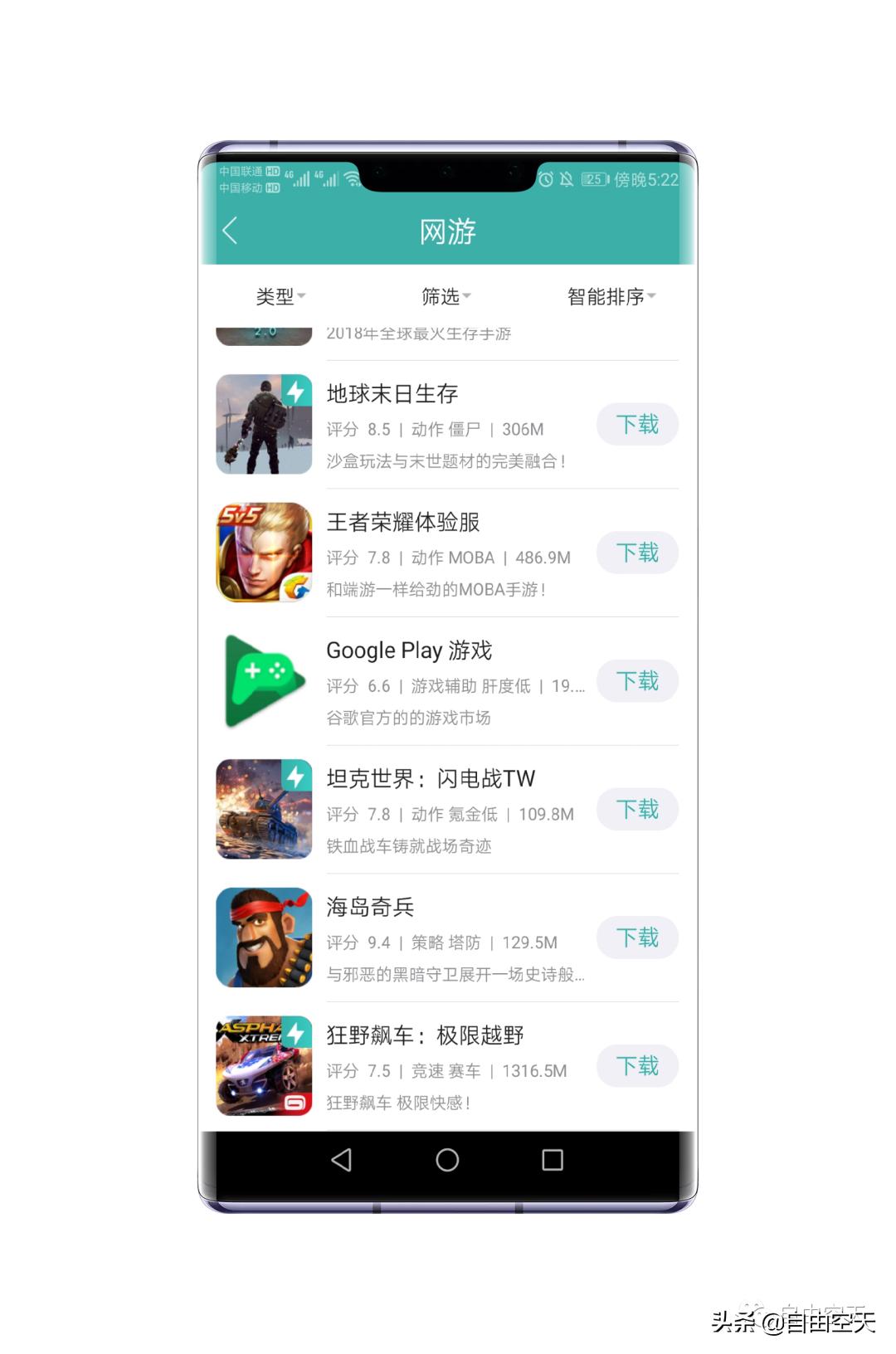Open 坦克世界：闪电战TW details

point(431,779)
